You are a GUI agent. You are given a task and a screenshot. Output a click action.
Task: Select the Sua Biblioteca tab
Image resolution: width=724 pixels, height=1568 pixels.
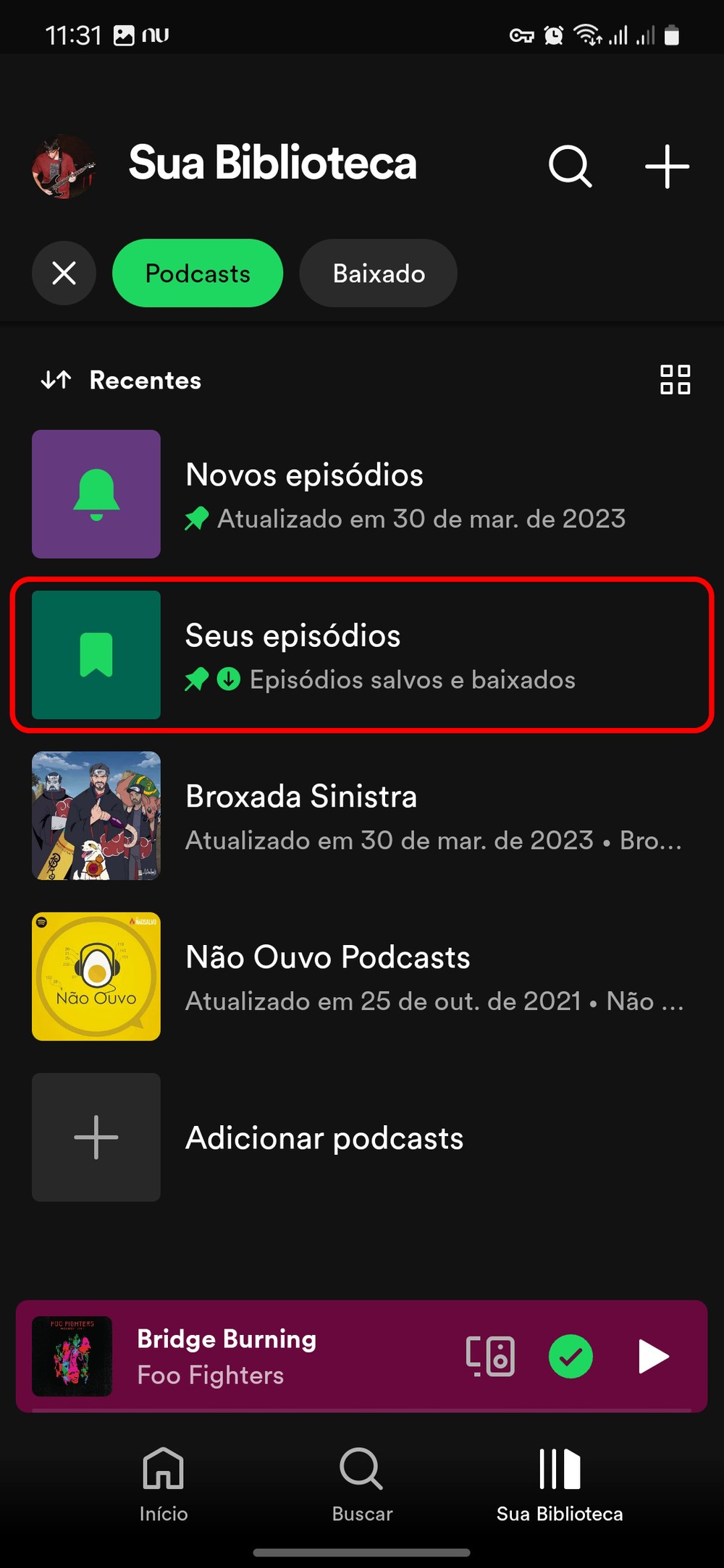560,1483
